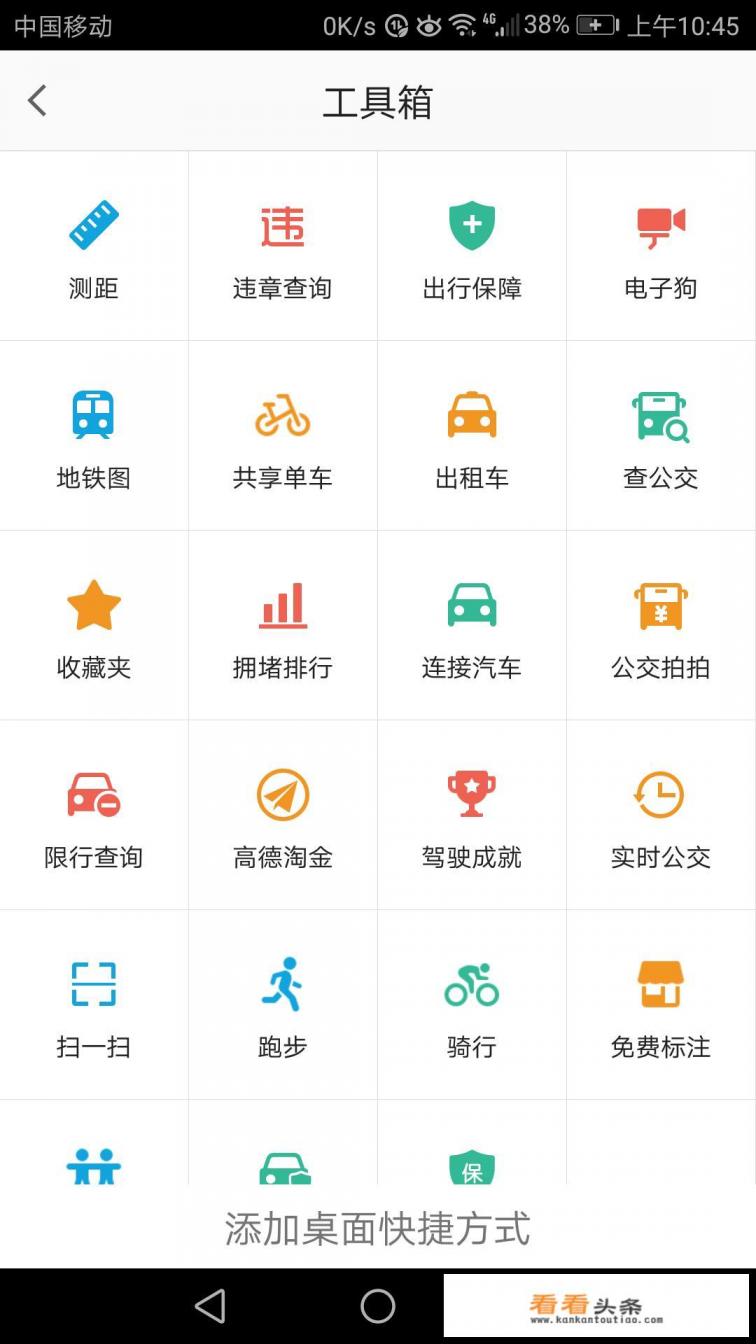Tap 添加桌面快捷方式 to add shortcut
This screenshot has height=1344, width=756.
pos(378,1228)
